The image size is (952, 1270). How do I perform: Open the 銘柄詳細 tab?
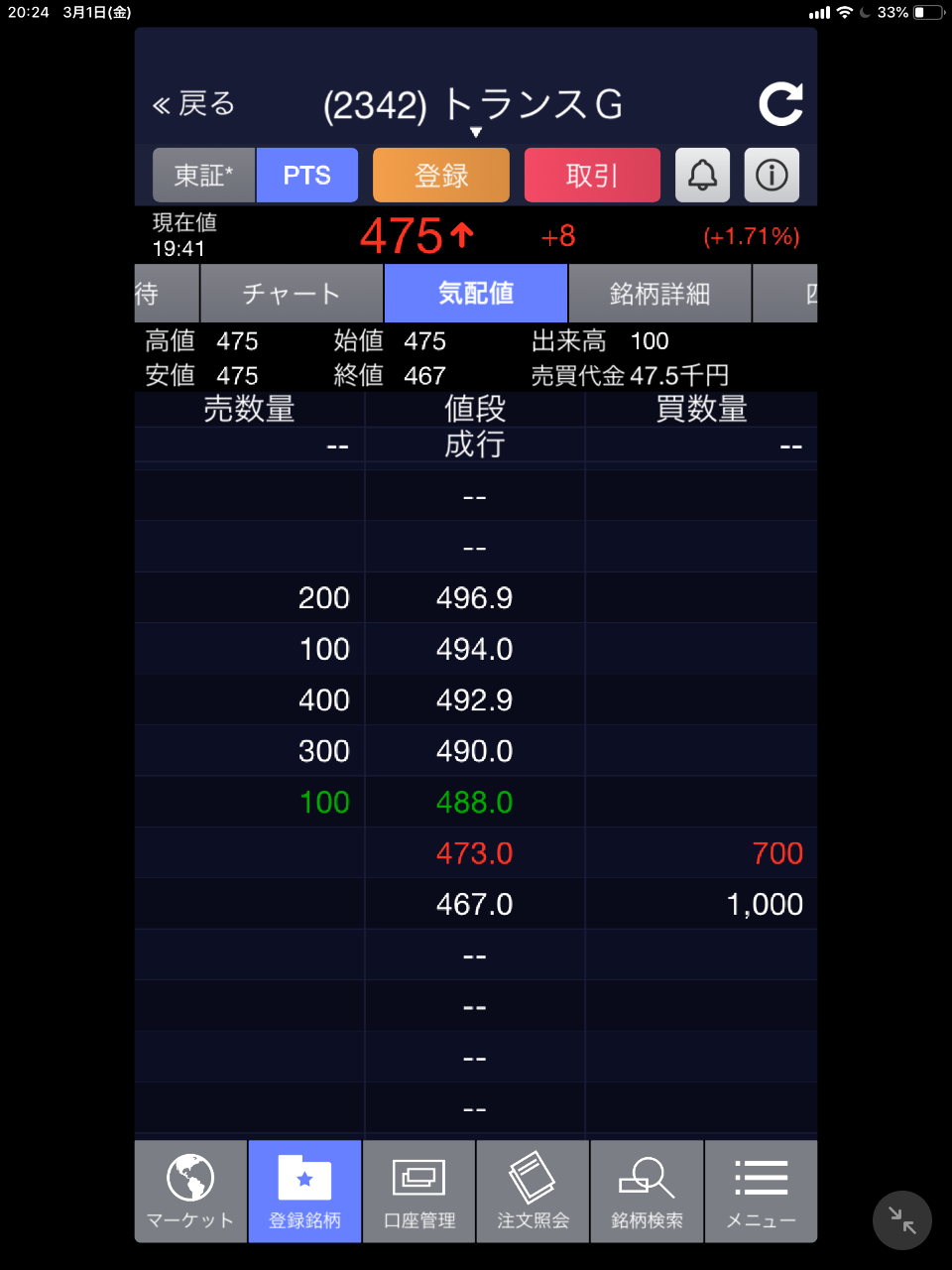click(x=658, y=293)
